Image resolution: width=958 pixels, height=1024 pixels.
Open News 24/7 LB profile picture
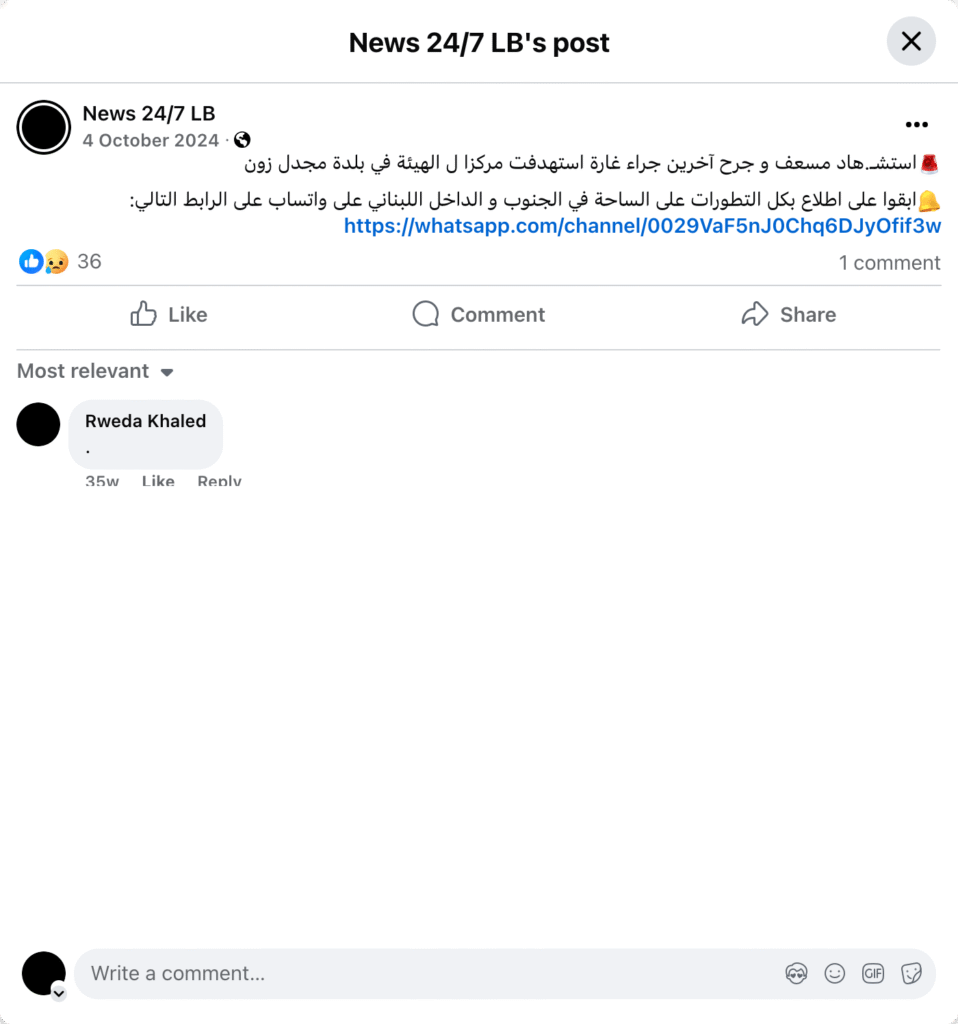pos(44,127)
